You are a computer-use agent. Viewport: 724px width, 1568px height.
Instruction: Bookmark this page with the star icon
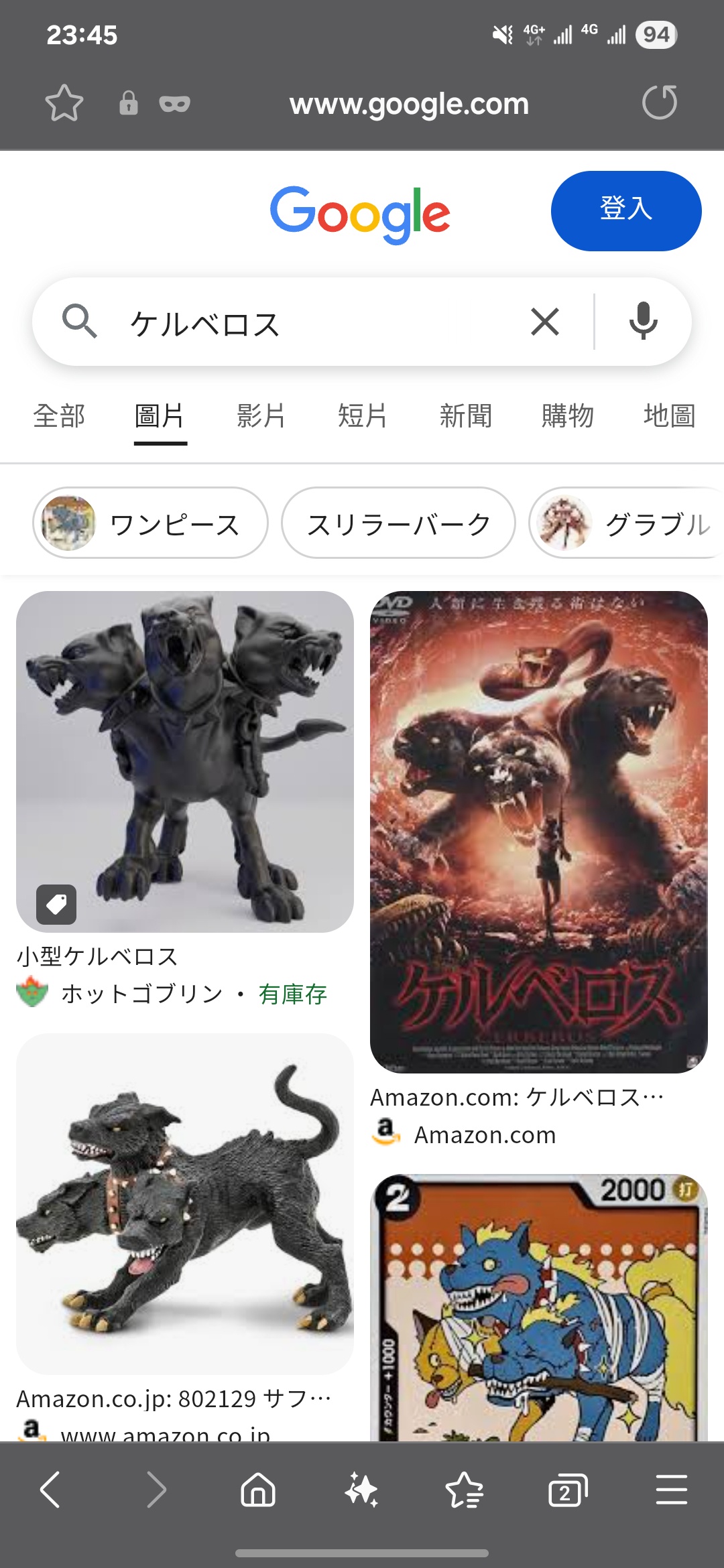click(x=64, y=103)
